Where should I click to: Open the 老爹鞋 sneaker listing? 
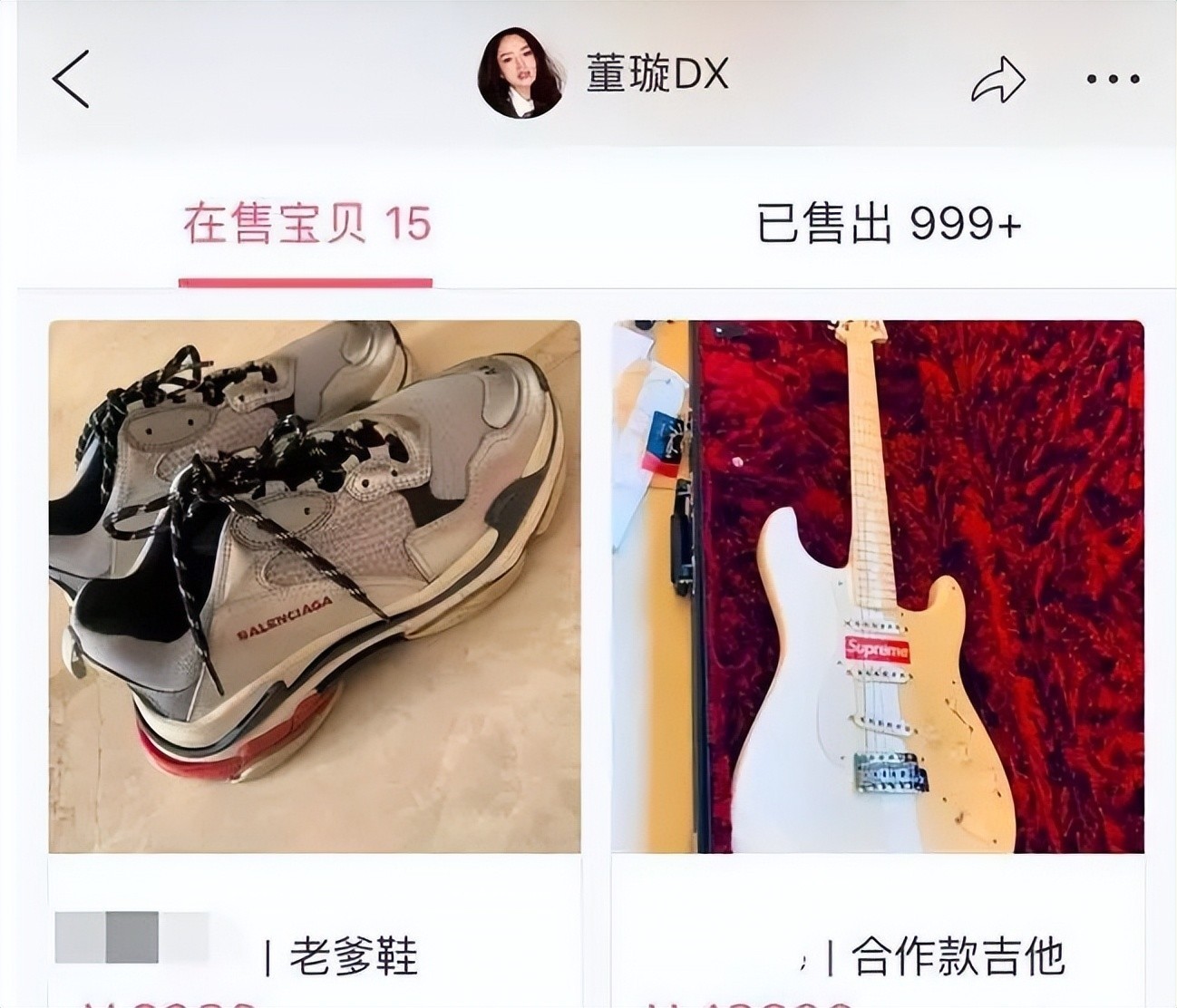click(314, 586)
